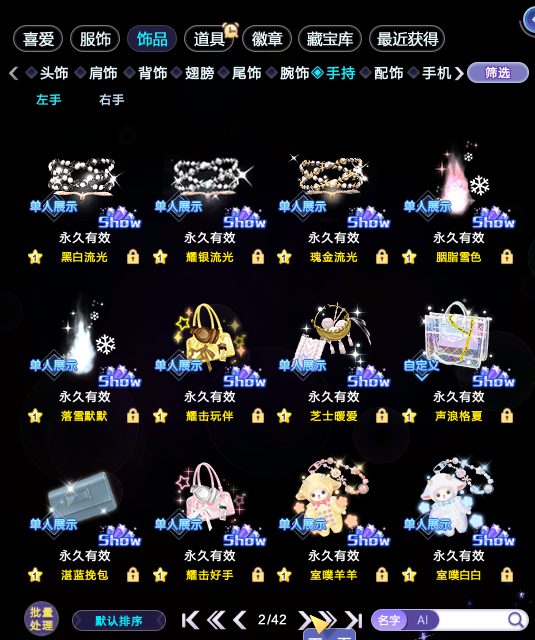Viewport: 535px width, 640px height.
Task: Jump to the last page
Action: pos(354,620)
